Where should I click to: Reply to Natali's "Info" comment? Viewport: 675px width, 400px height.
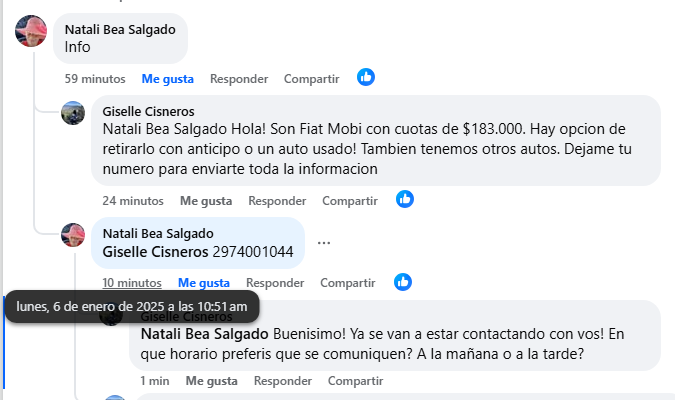pyautogui.click(x=239, y=78)
